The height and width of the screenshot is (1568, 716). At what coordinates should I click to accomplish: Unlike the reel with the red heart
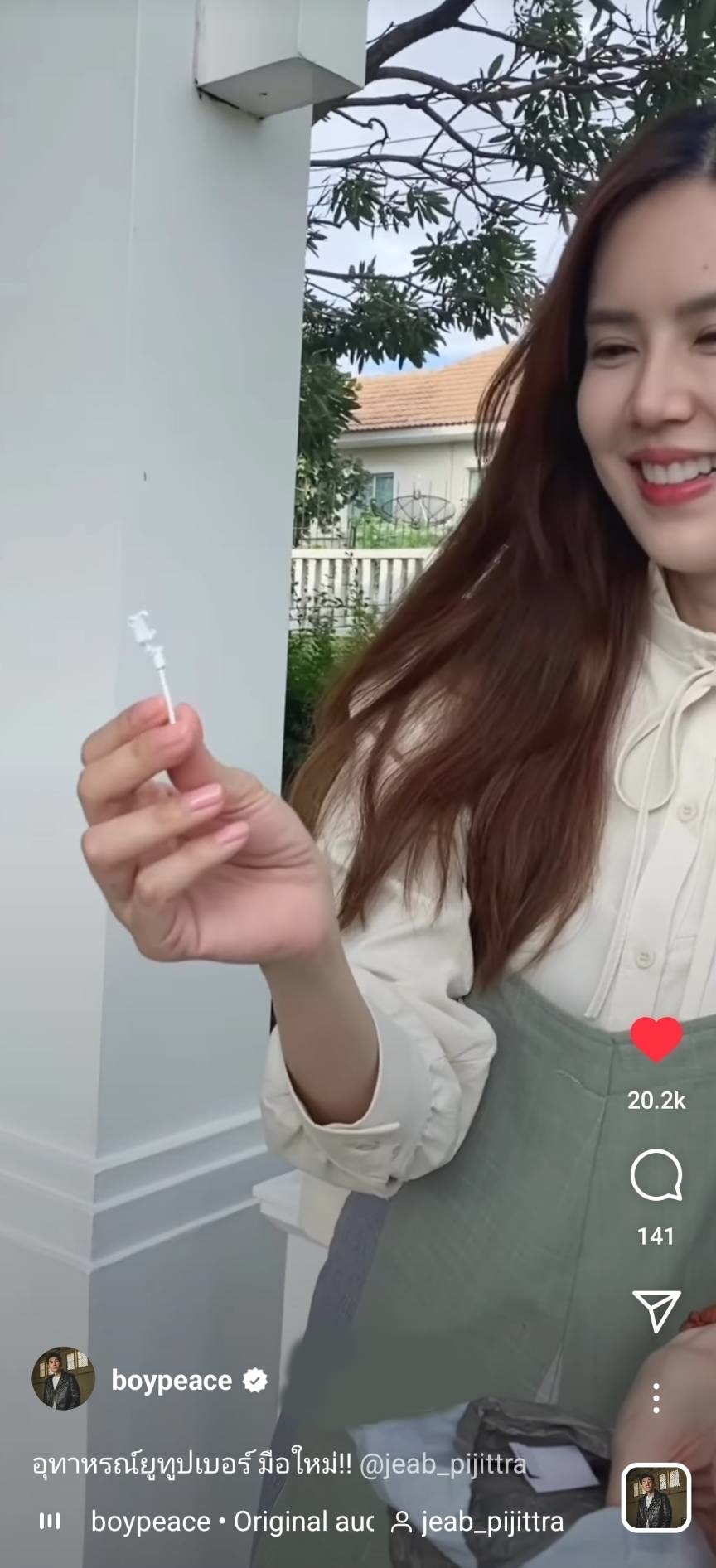(x=656, y=1038)
